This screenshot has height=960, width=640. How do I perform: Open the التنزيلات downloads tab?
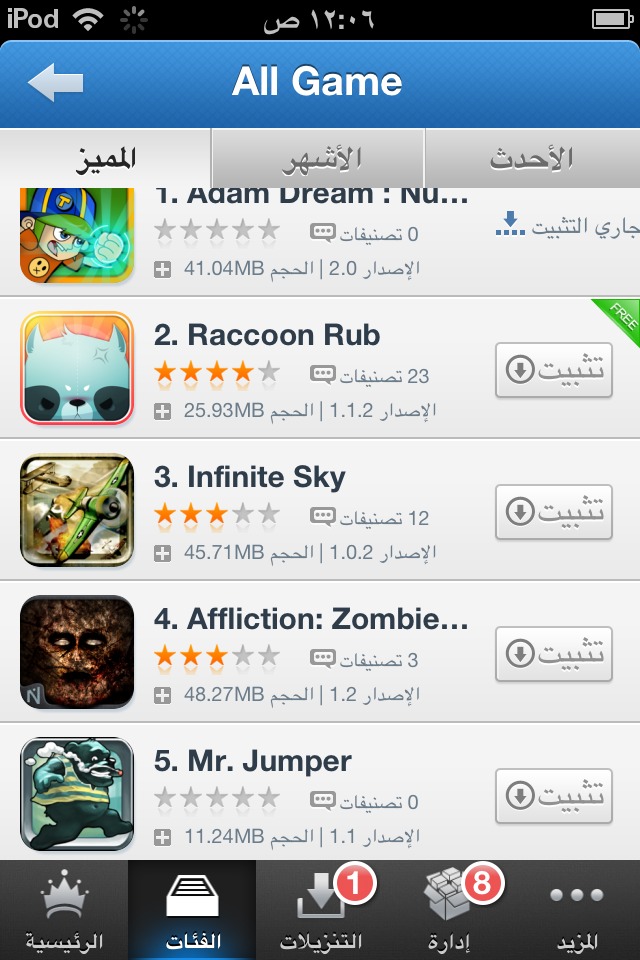coord(320,912)
